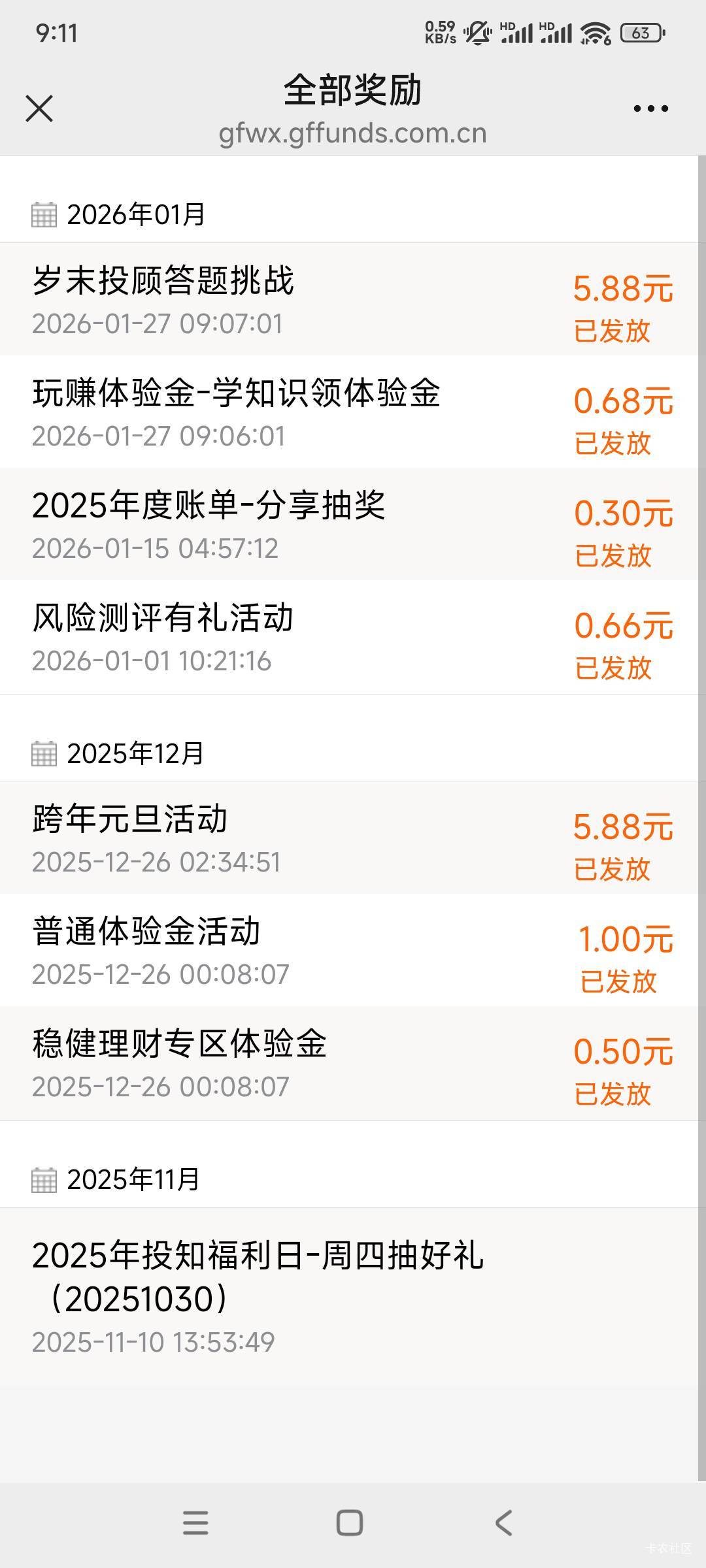The width and height of the screenshot is (706, 1568).
Task: Close the 全部奖励 web page
Action: [x=39, y=108]
